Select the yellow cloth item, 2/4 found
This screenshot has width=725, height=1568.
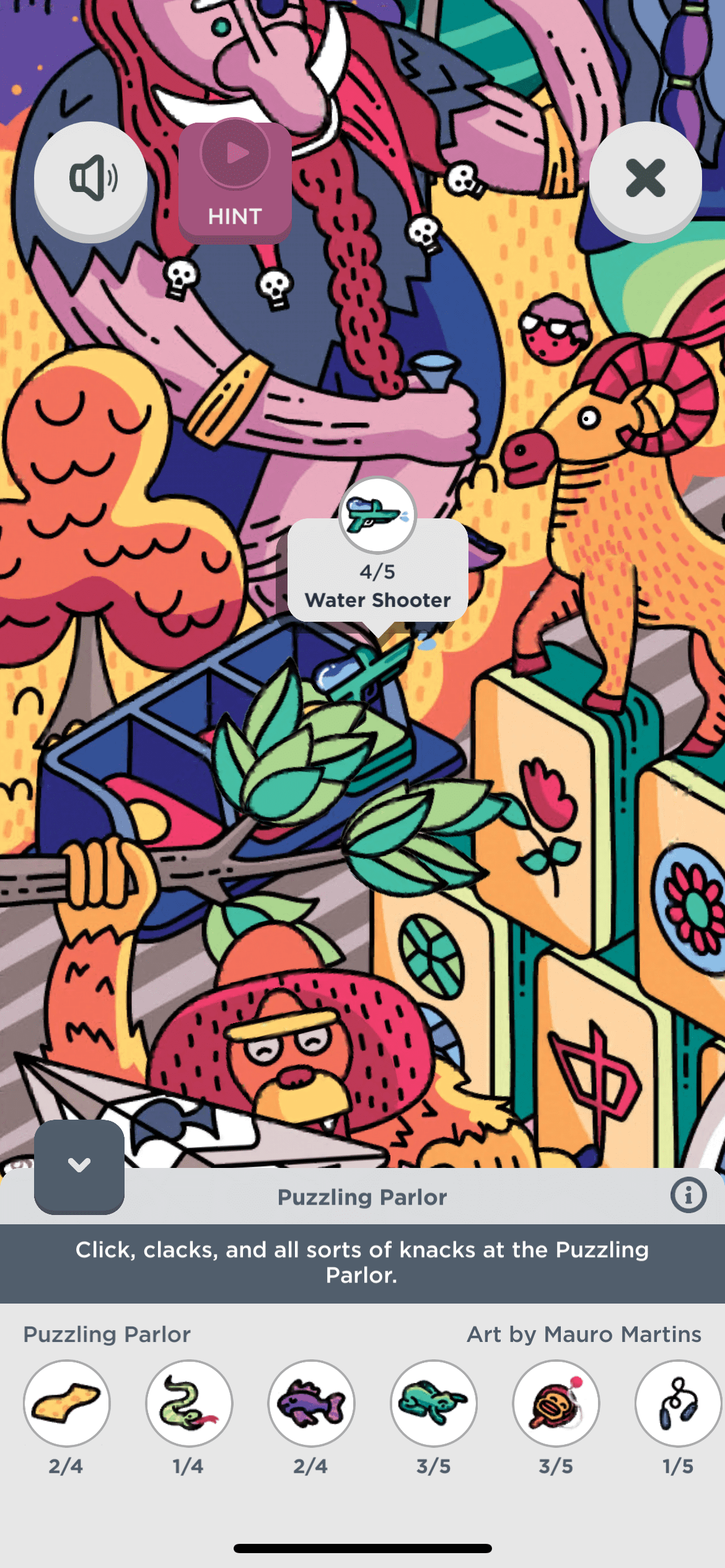tap(67, 1403)
